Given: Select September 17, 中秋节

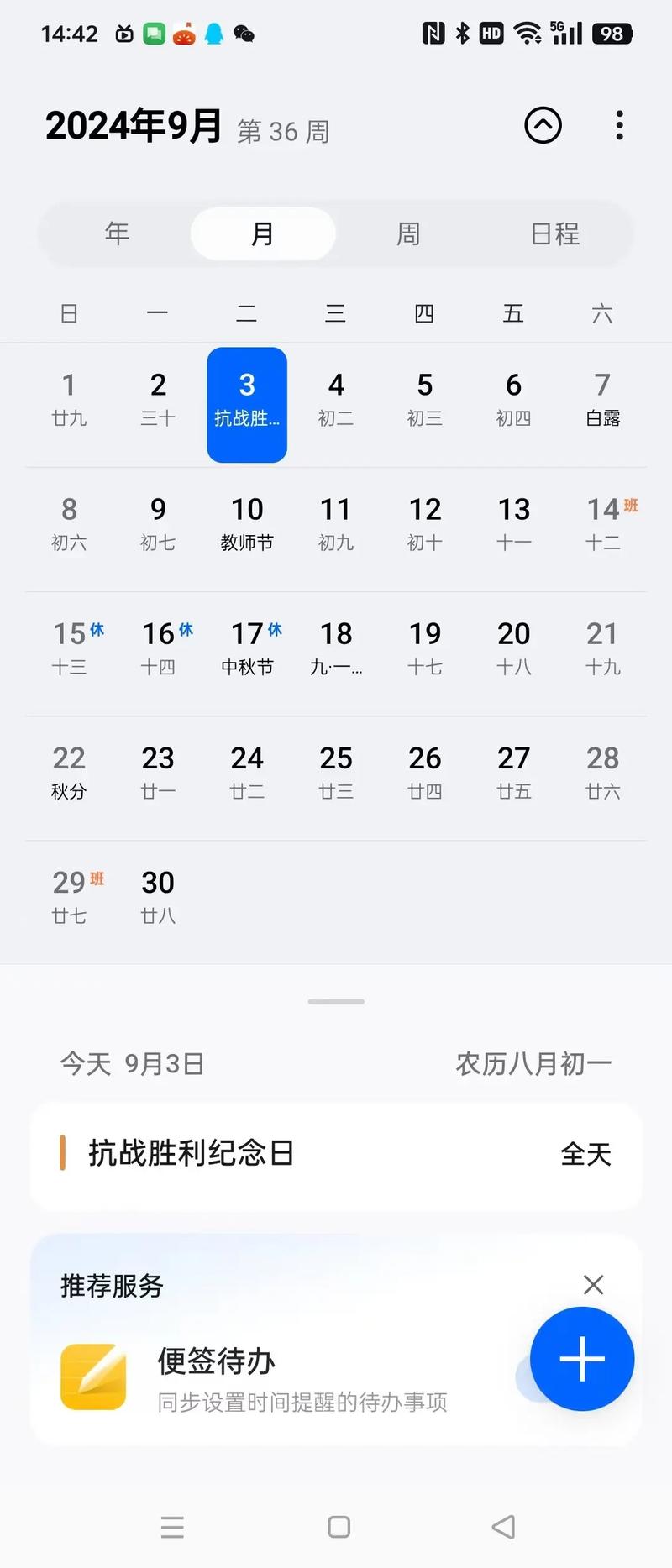Looking at the screenshot, I should pos(247,648).
